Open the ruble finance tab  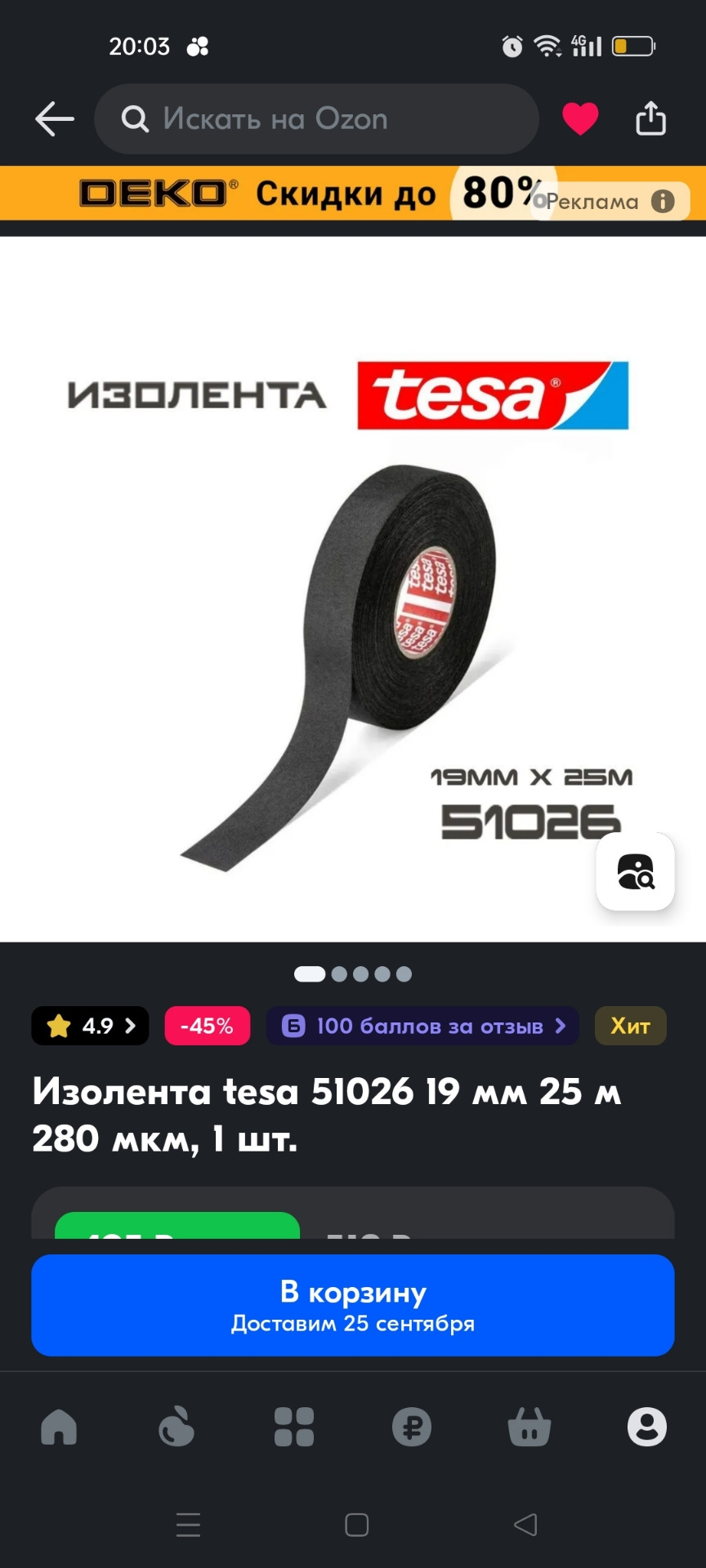click(412, 1428)
